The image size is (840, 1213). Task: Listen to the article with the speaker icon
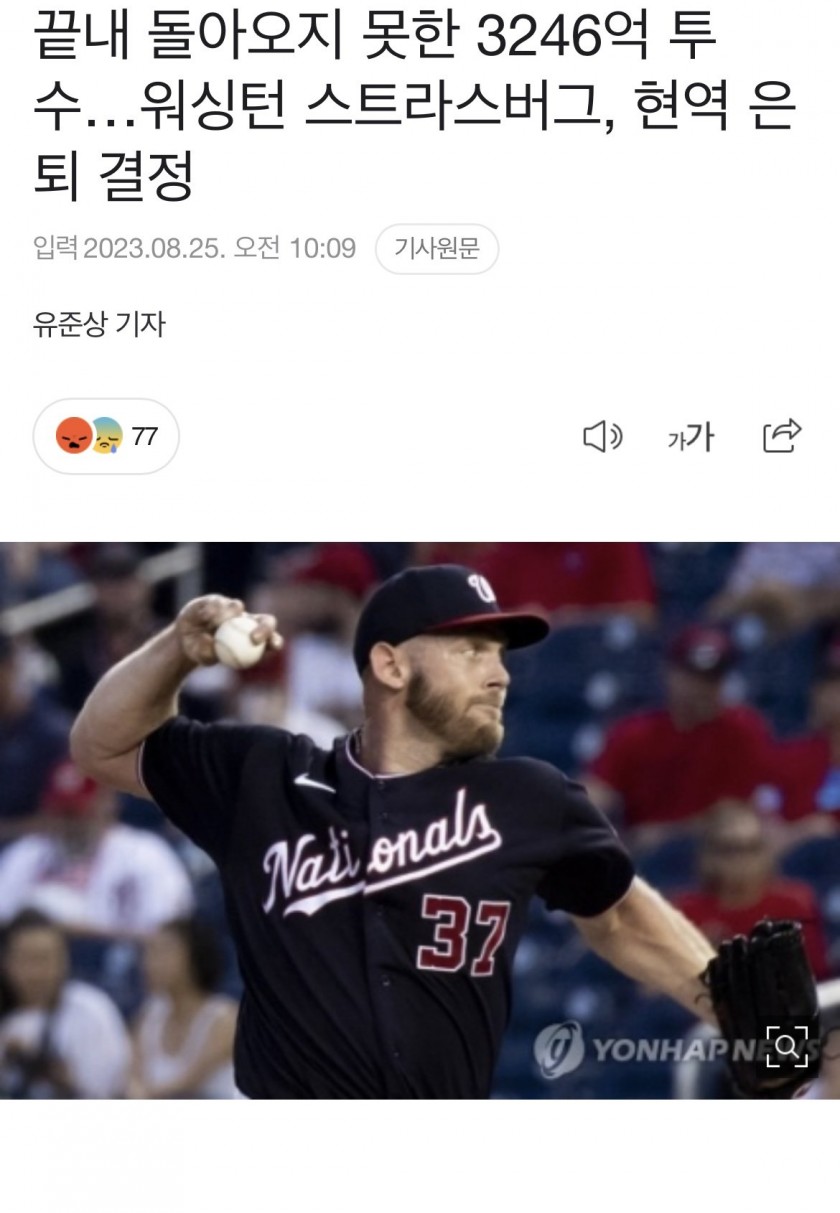602,436
